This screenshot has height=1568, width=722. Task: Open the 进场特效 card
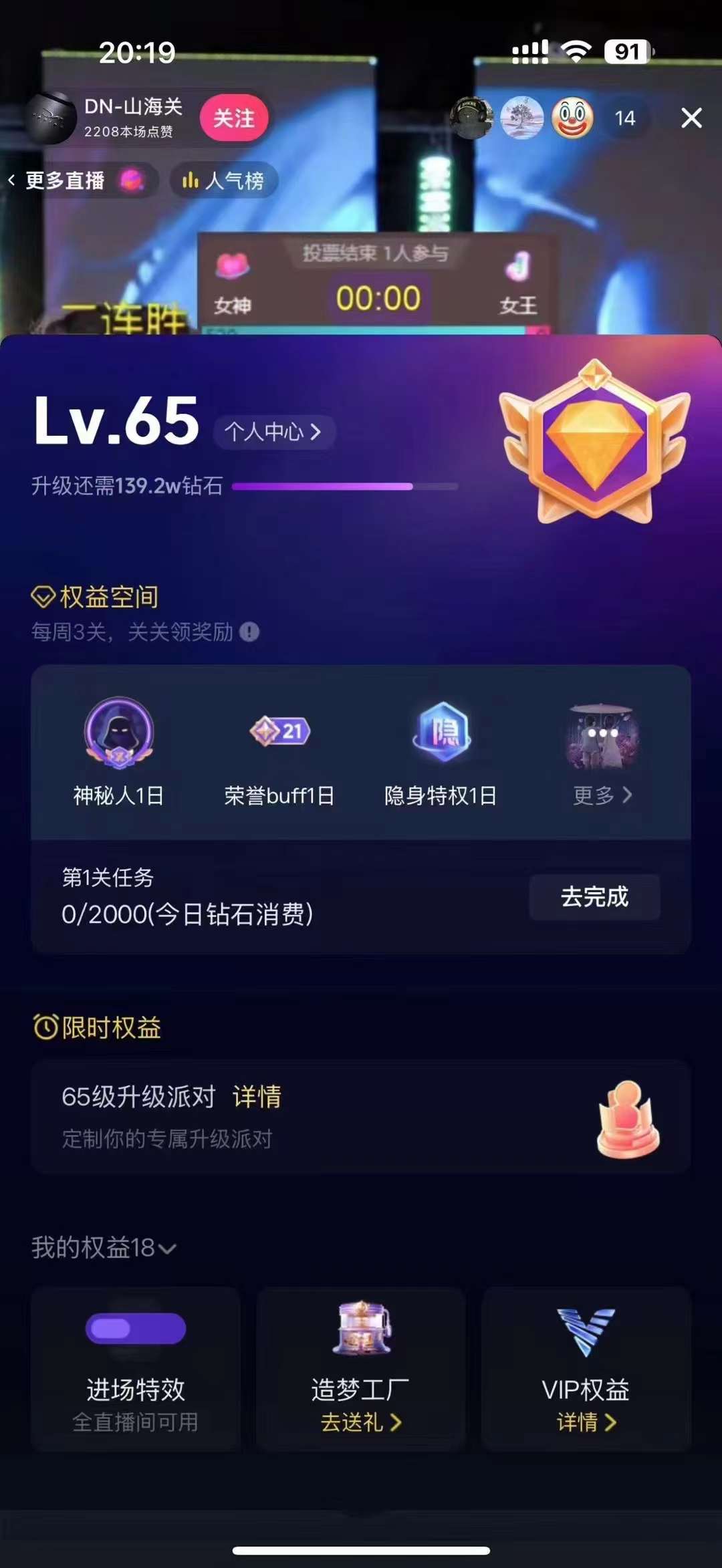pos(136,1368)
